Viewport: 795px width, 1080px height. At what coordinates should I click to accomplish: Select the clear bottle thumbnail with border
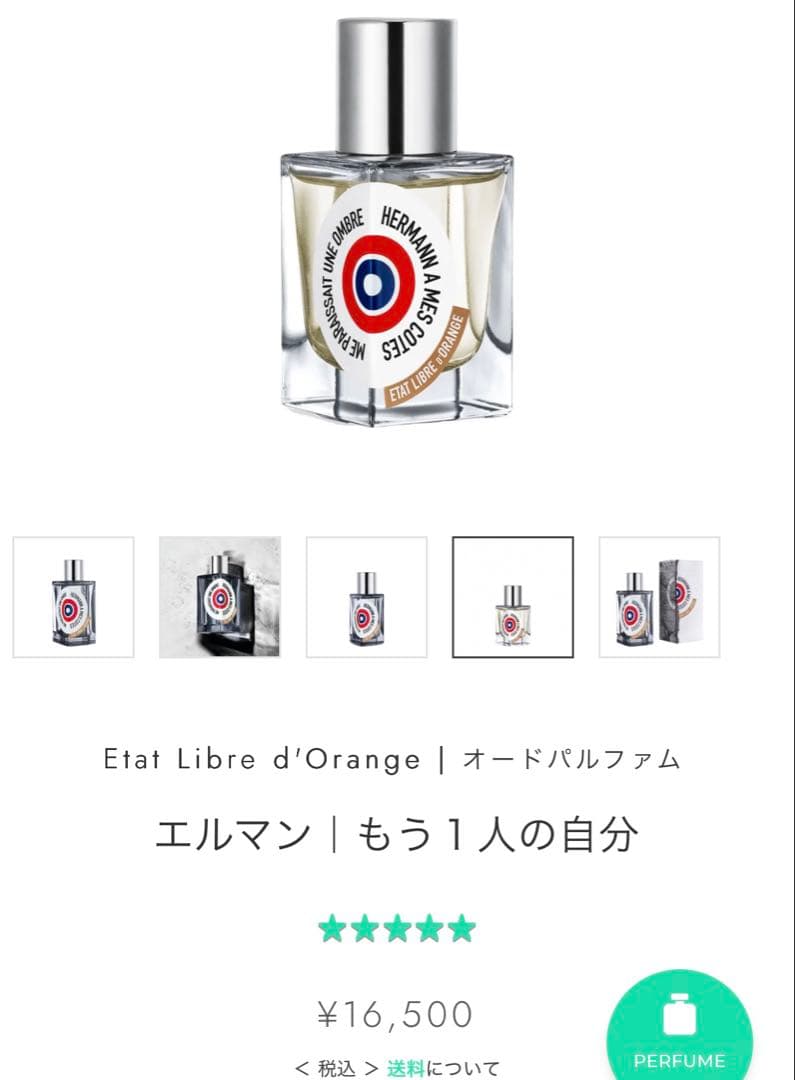click(x=512, y=597)
